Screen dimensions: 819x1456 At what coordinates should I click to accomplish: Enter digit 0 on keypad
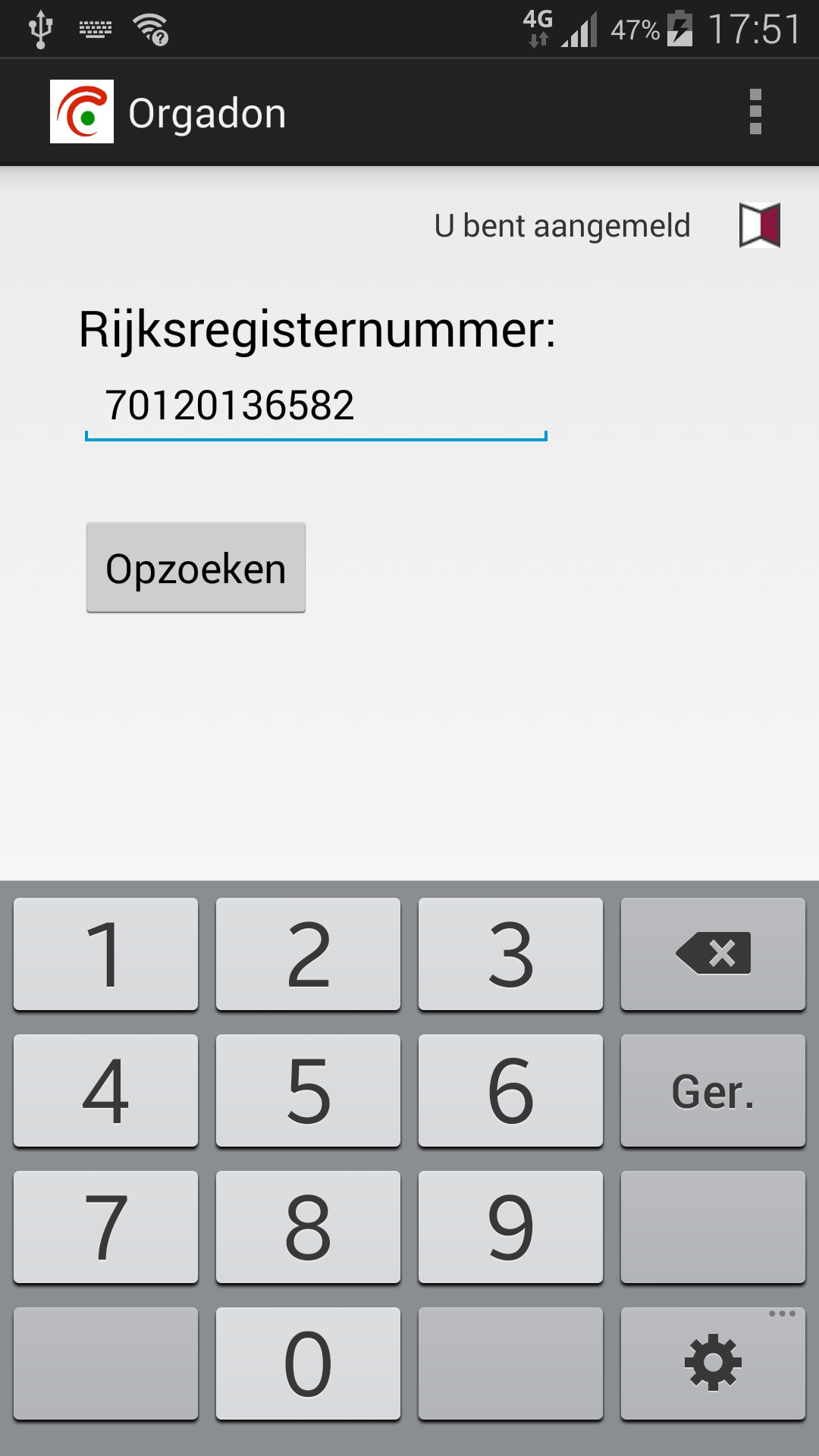pos(308,1363)
